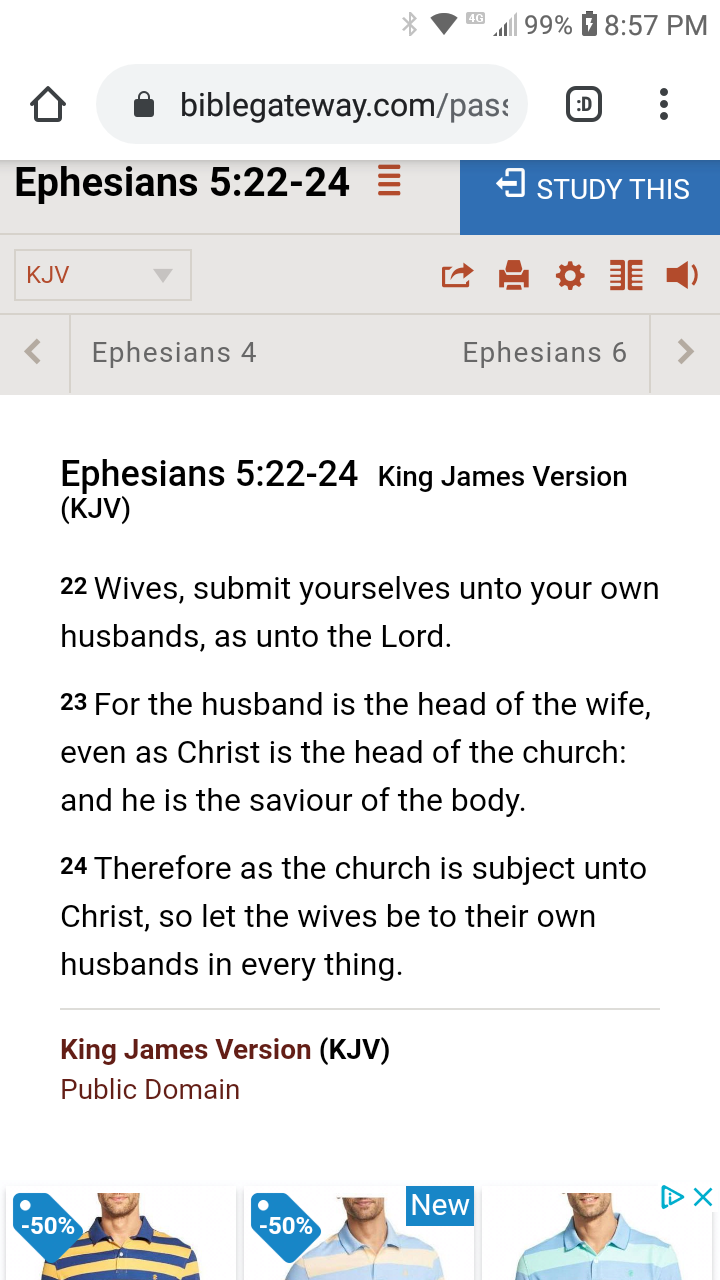This screenshot has height=1280, width=720.
Task: Open Ephesians 6
Action: click(x=544, y=353)
